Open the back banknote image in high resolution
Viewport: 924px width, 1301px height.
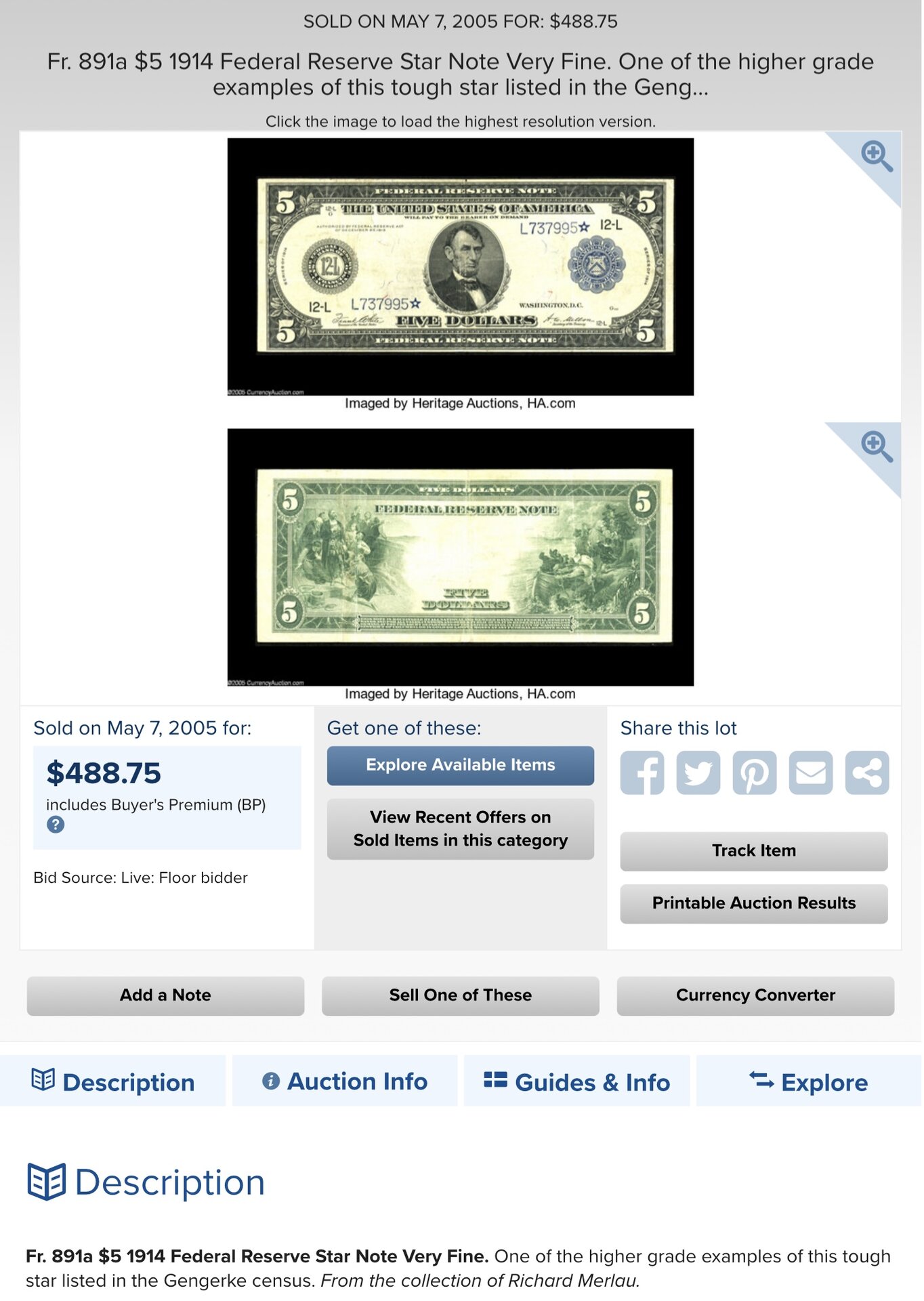tap(460, 556)
